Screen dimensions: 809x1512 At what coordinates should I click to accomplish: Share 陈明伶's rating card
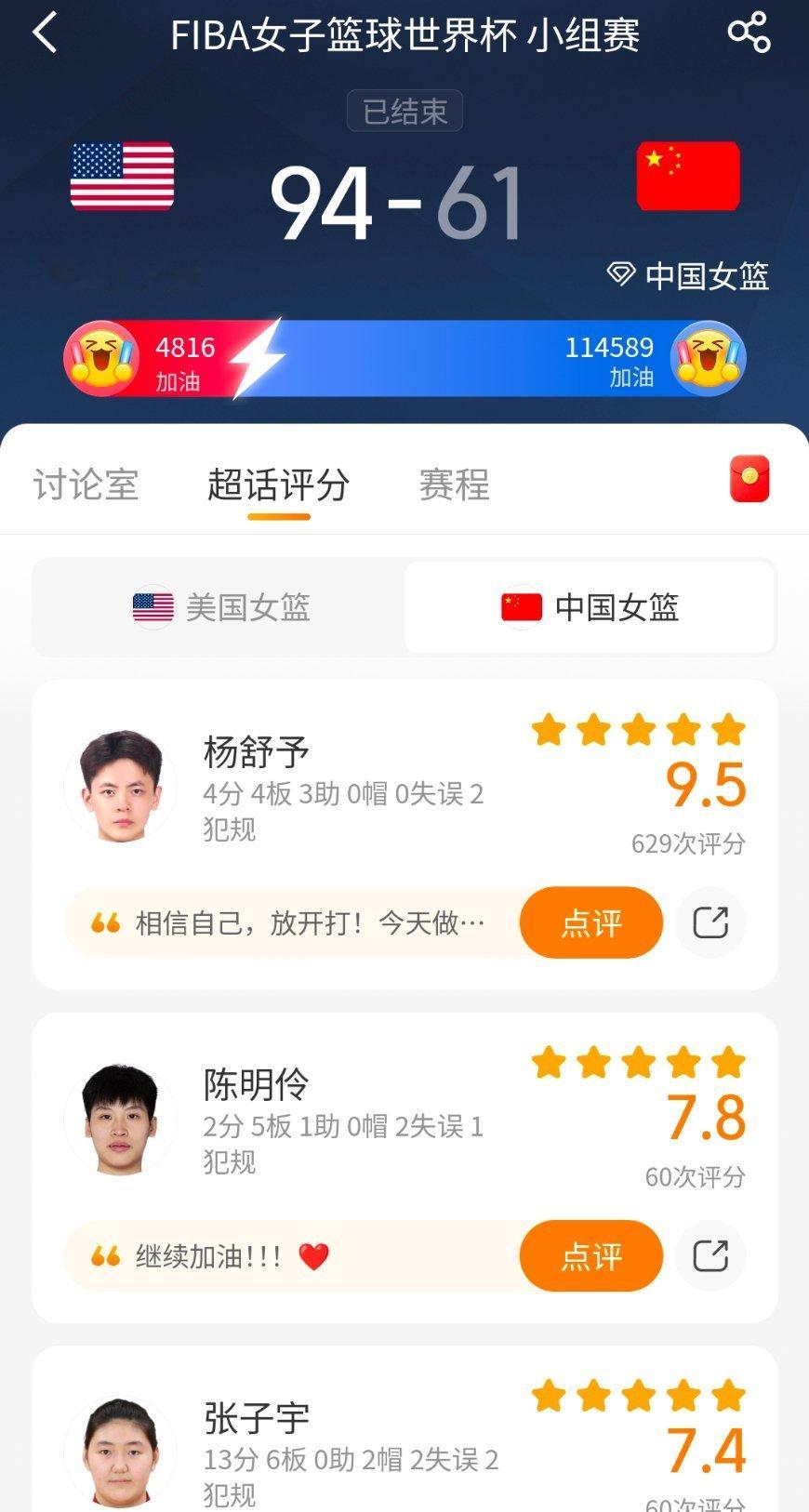click(x=710, y=1256)
